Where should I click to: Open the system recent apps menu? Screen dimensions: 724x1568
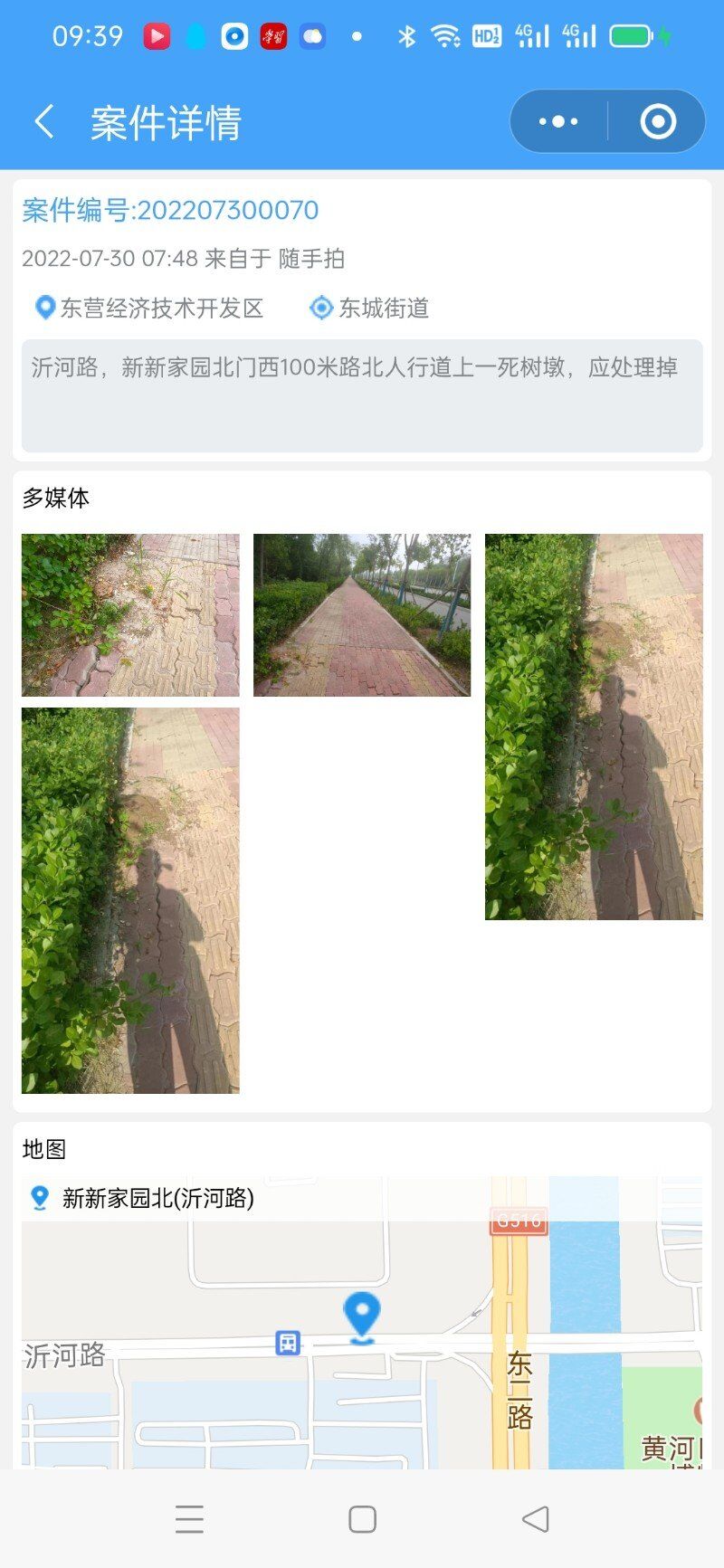coord(189,1519)
